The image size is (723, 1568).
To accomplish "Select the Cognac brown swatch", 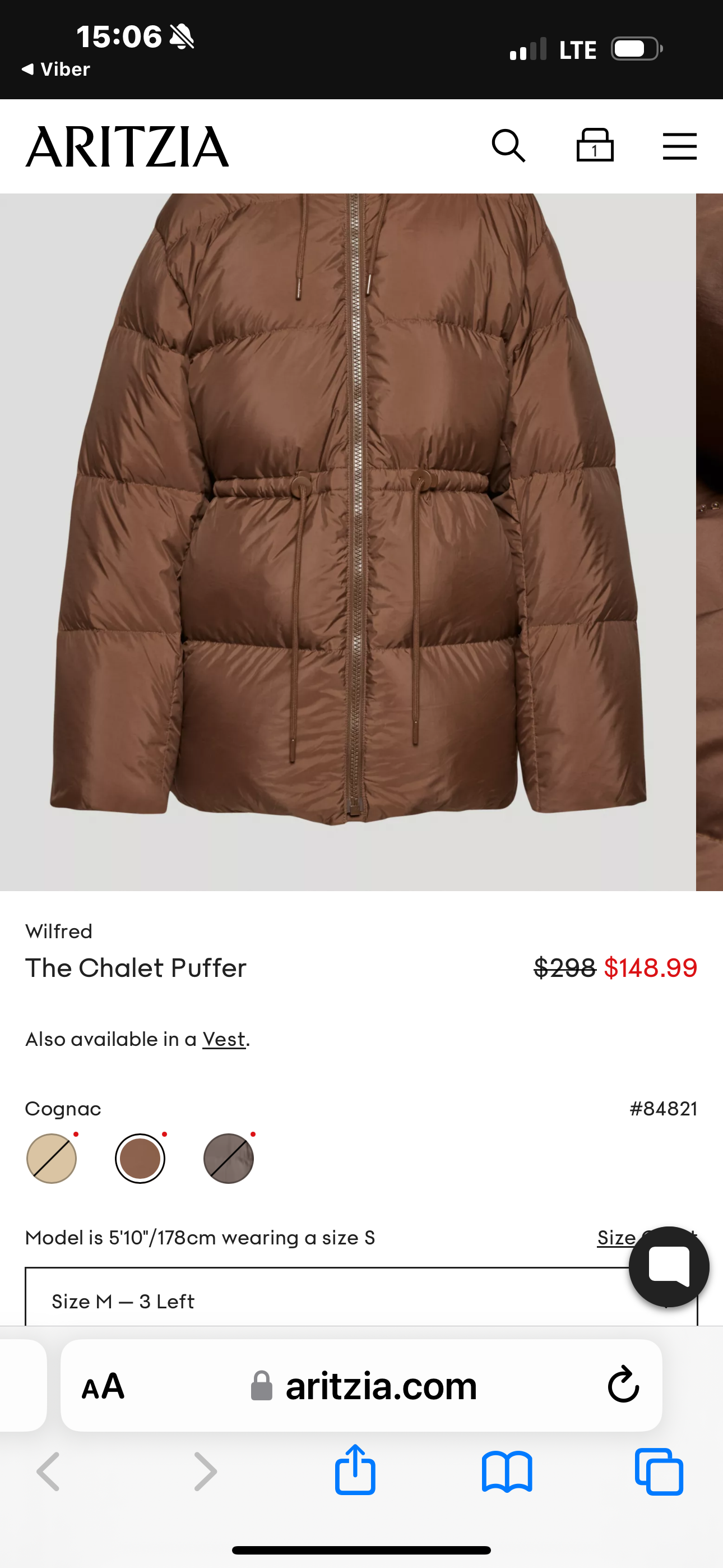I will click(x=140, y=1159).
